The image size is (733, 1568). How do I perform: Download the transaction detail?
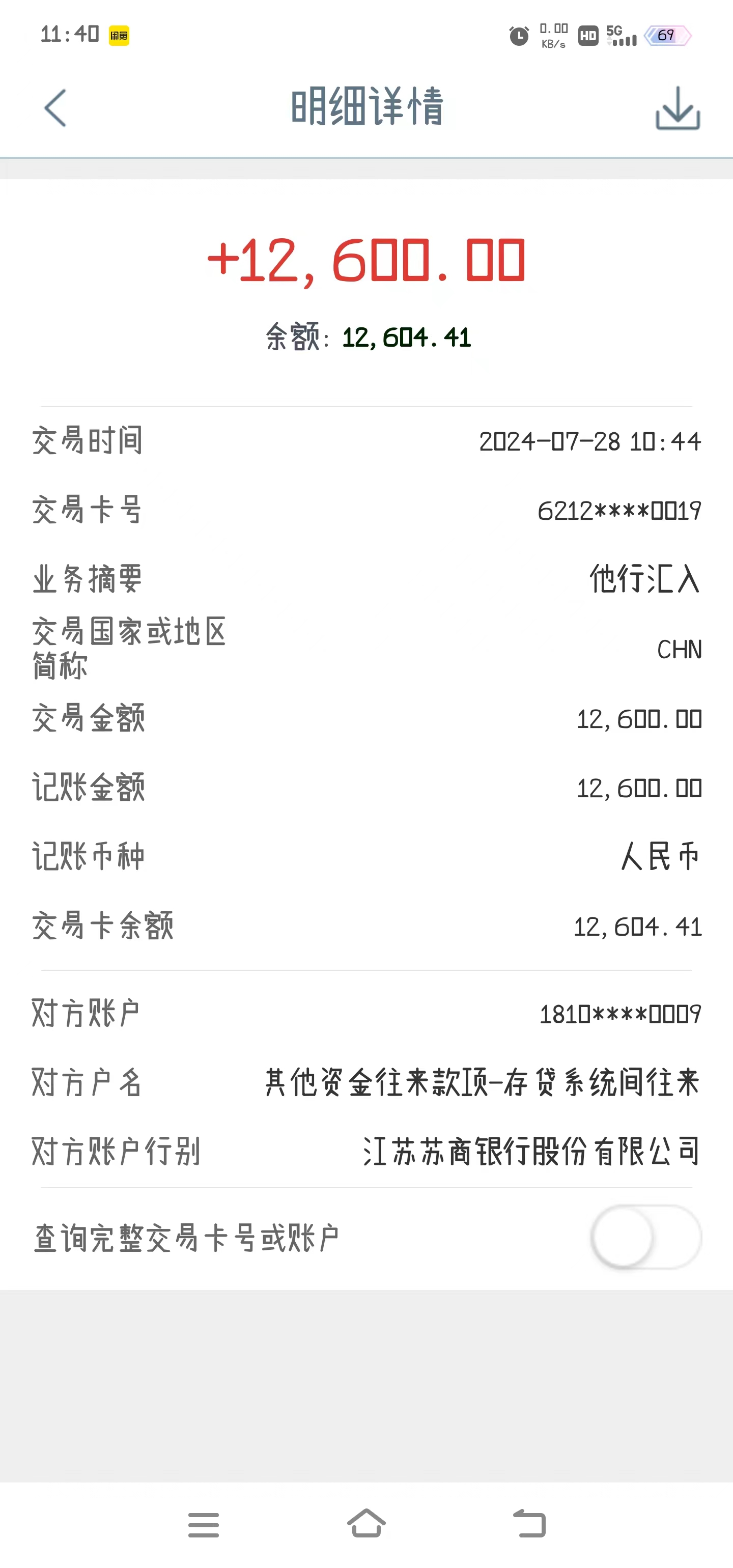678,108
